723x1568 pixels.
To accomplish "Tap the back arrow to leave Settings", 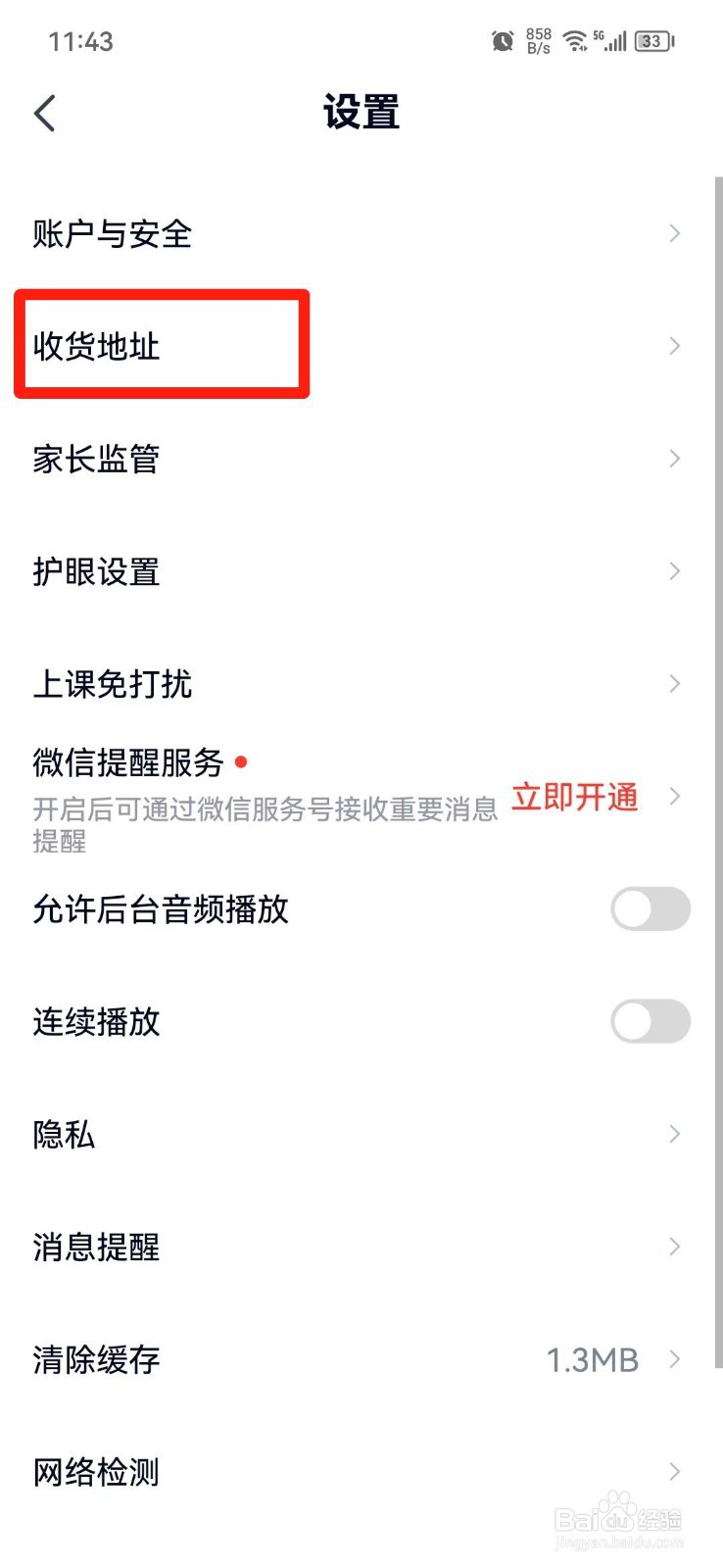I will point(43,113).
